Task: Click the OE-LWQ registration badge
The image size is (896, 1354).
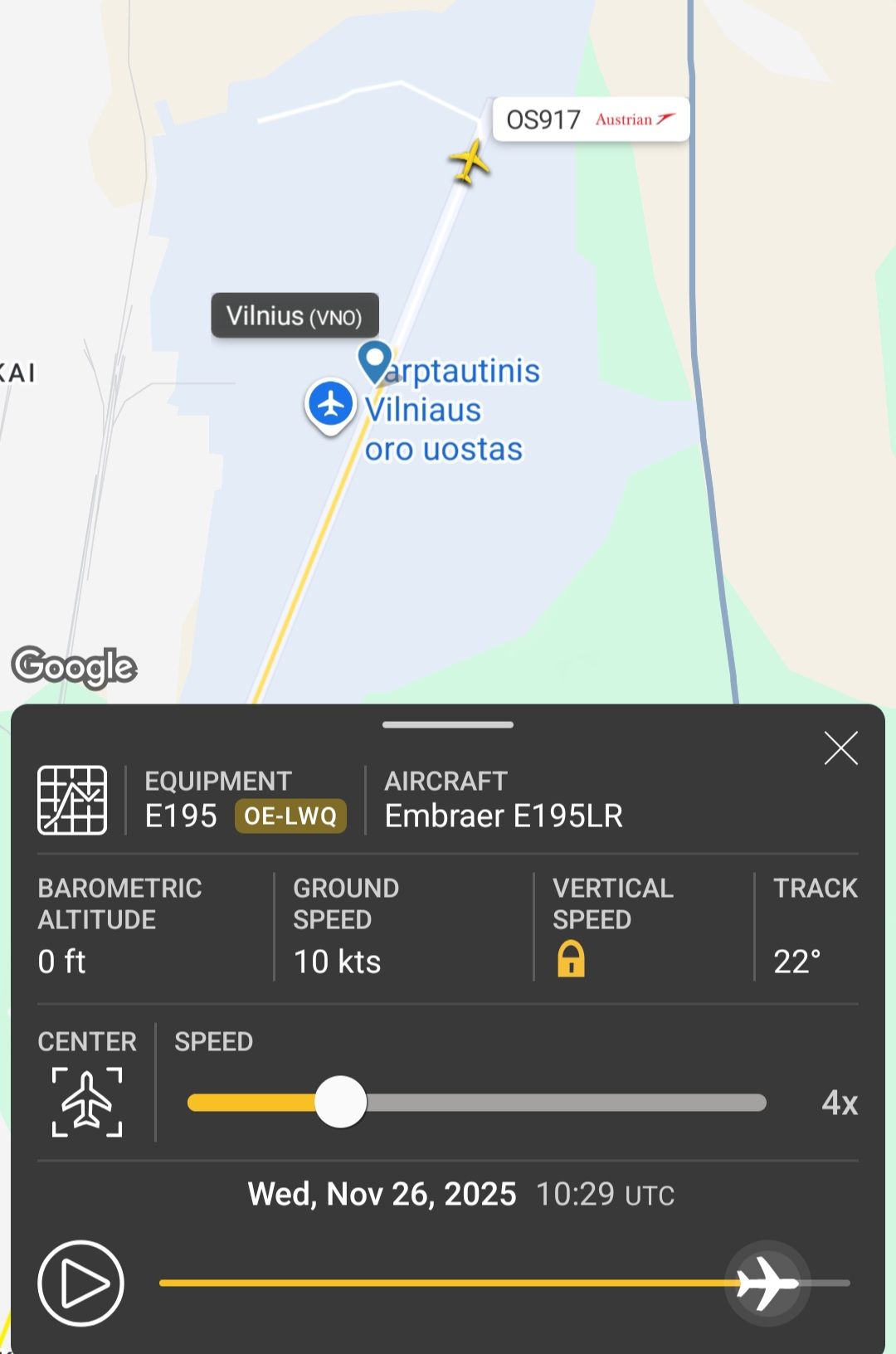Action: coord(290,815)
